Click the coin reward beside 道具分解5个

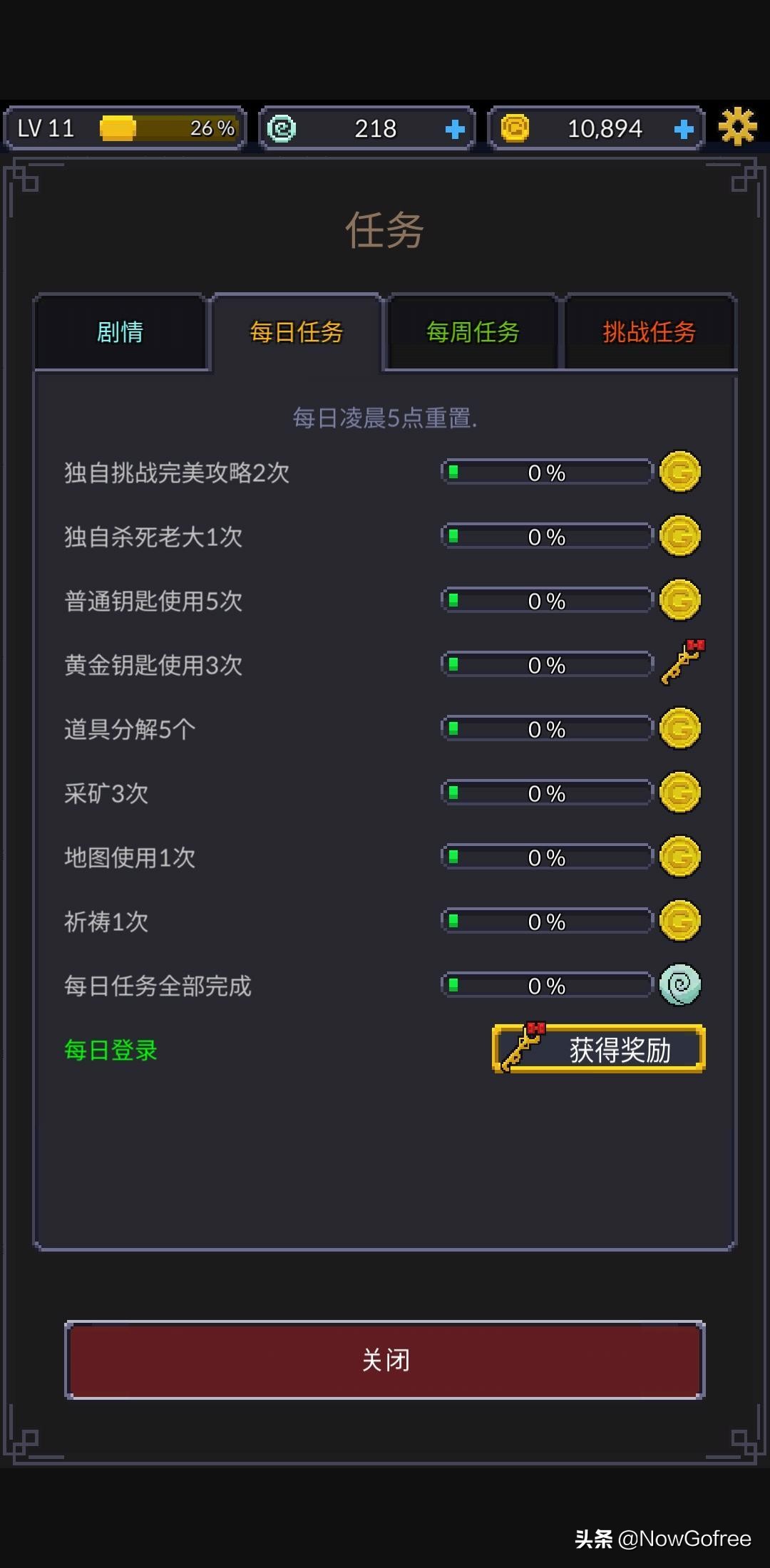(679, 728)
